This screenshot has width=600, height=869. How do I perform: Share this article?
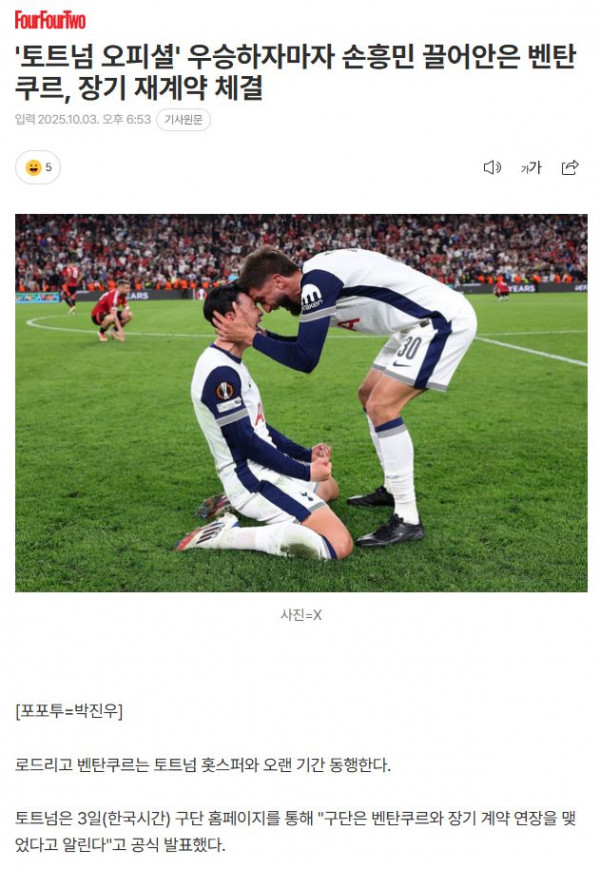570,167
